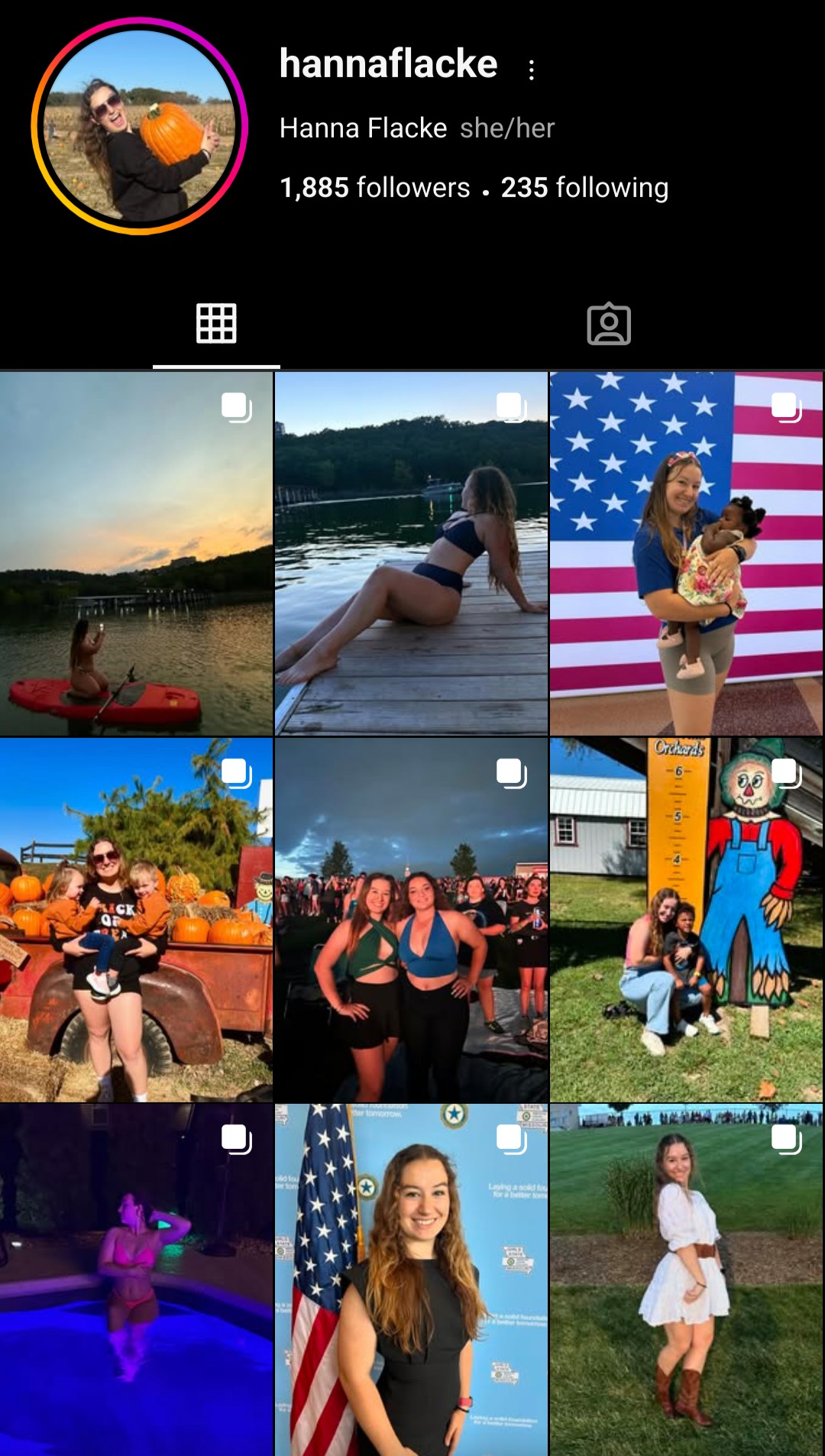This screenshot has height=1456, width=825.
Task: Open the three-dot overflow menu beside hannaflacke
Action: point(532,70)
